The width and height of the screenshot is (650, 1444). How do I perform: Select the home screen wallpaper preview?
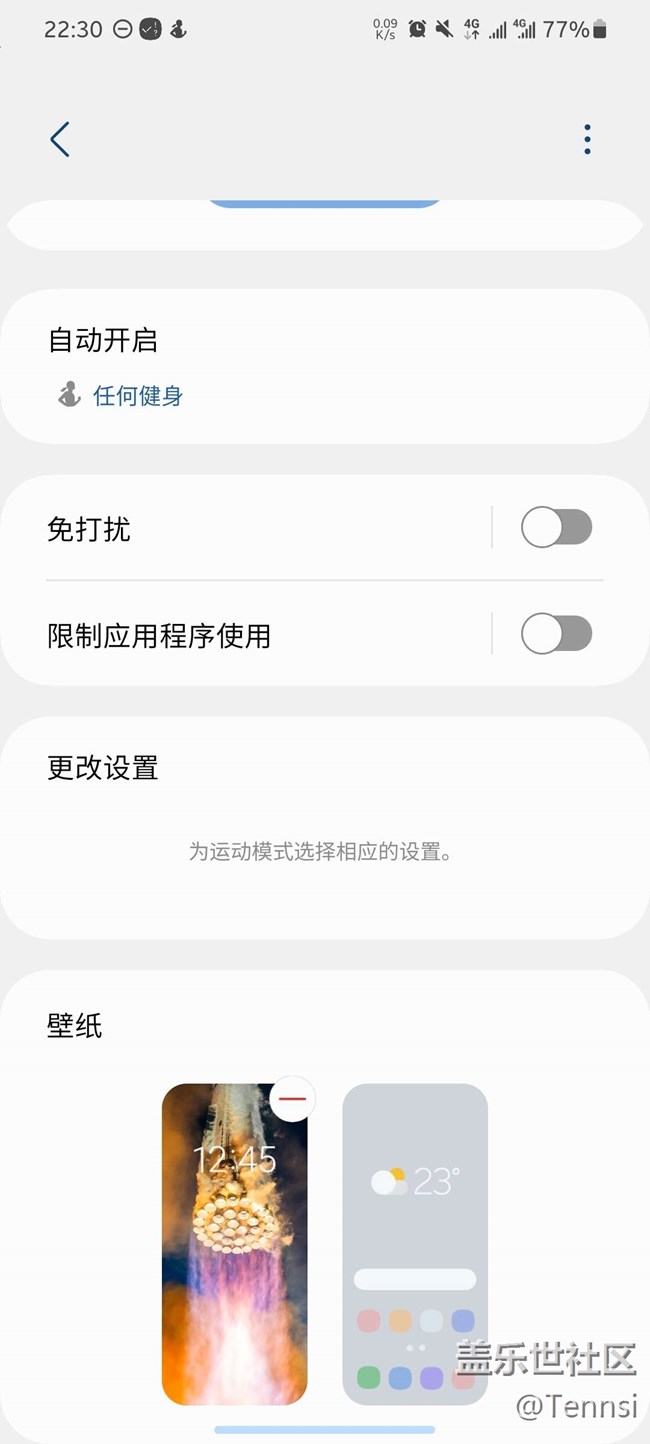[415, 1245]
